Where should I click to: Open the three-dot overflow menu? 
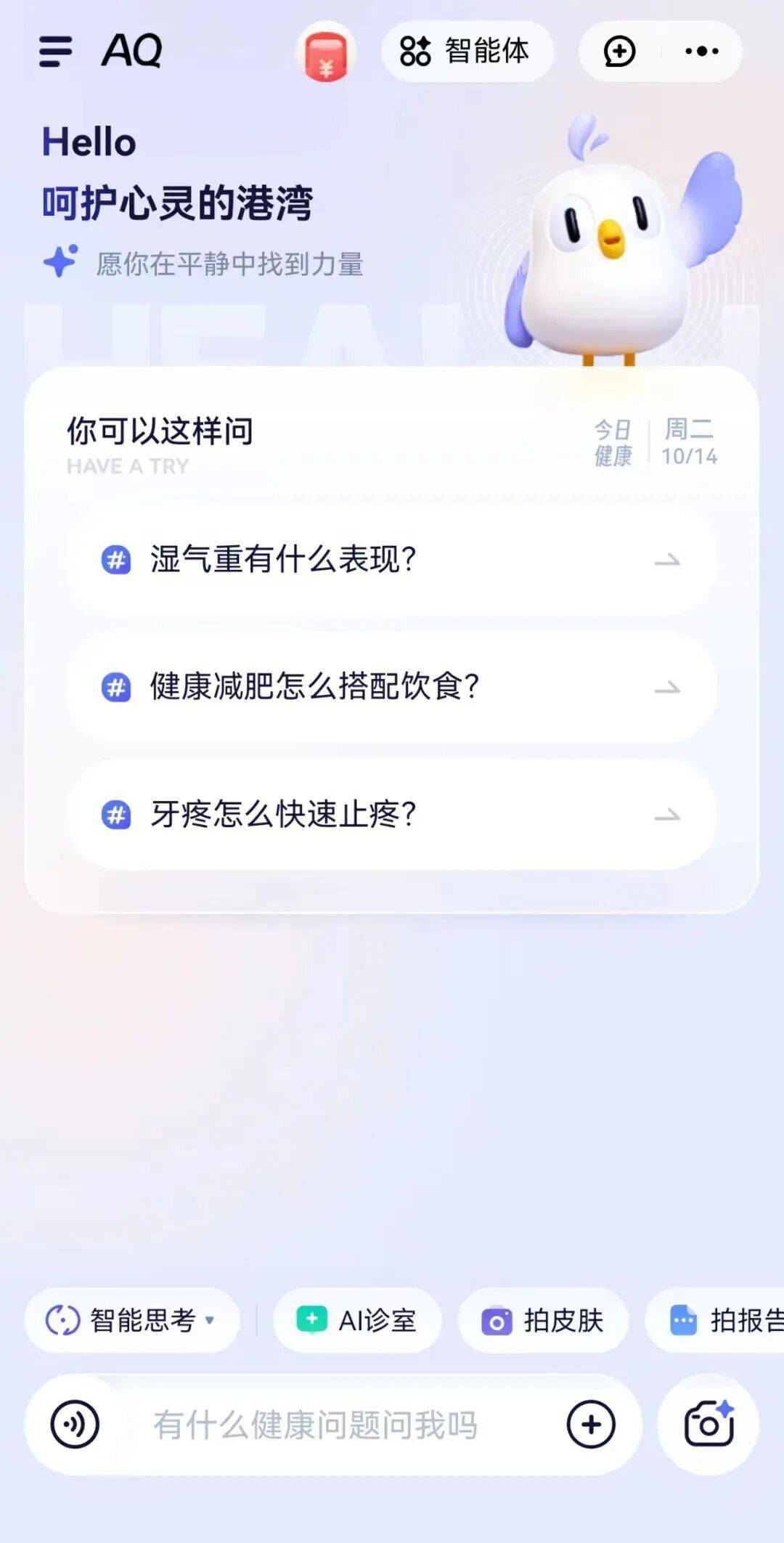[x=701, y=52]
